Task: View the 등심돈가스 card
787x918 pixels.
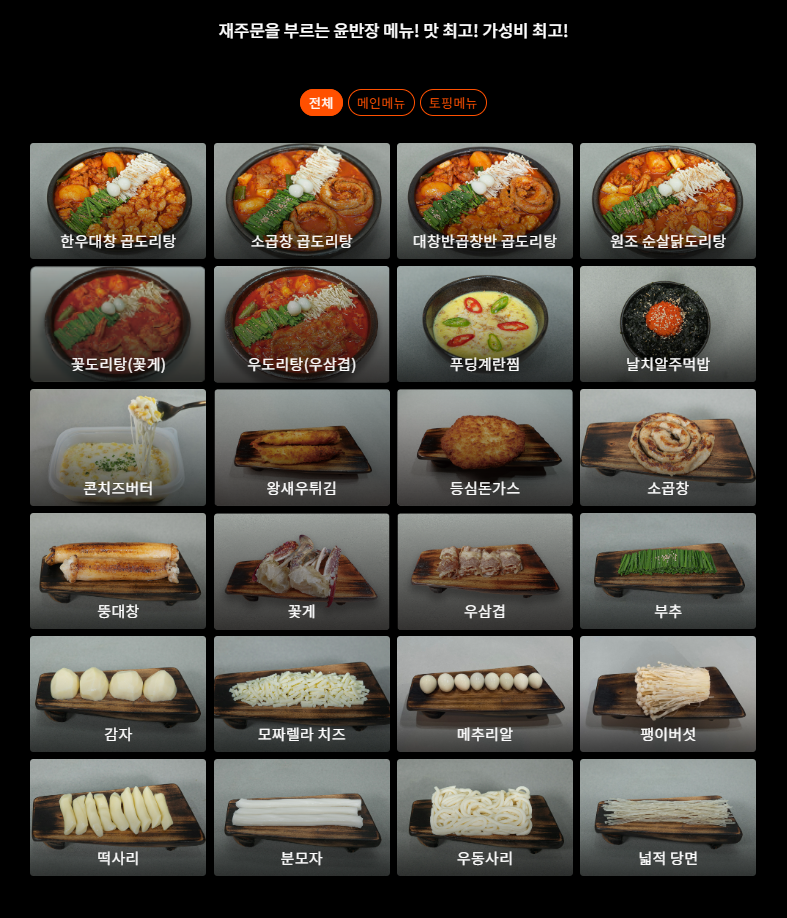Action: tap(485, 447)
